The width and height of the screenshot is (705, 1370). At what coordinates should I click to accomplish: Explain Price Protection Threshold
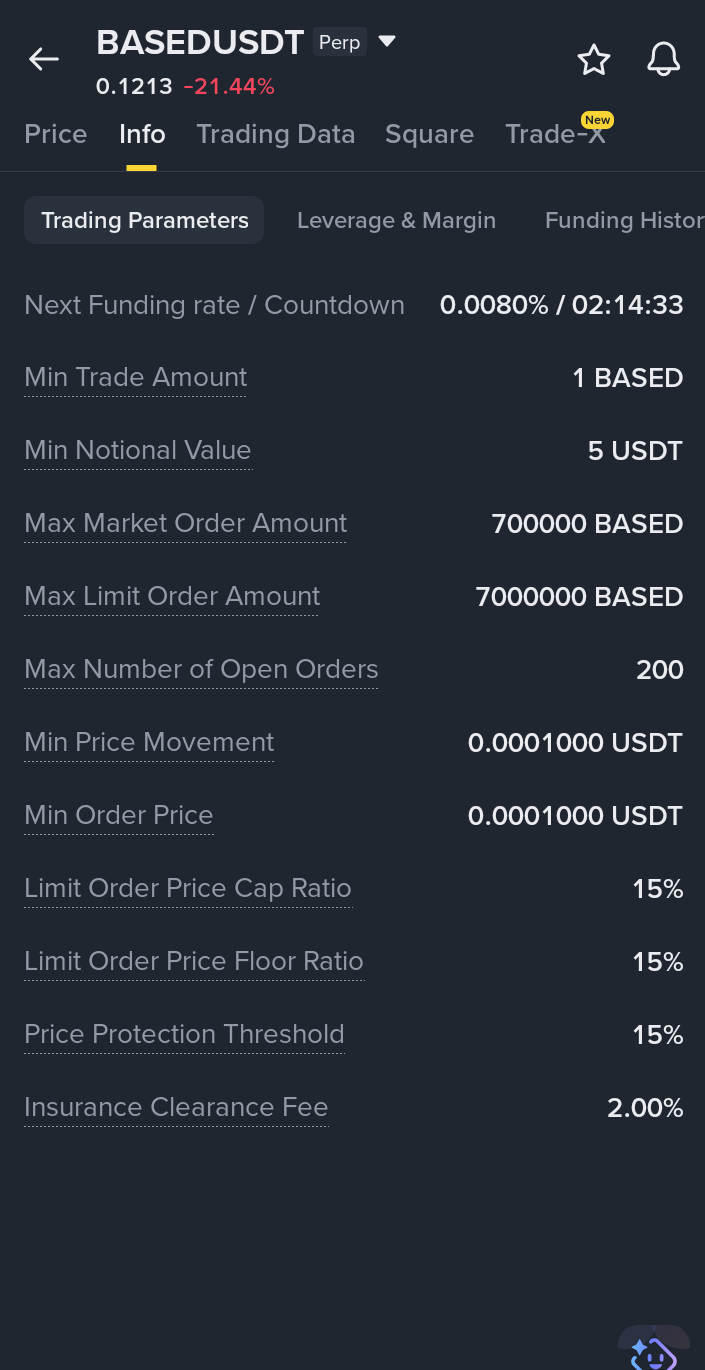184,1035
